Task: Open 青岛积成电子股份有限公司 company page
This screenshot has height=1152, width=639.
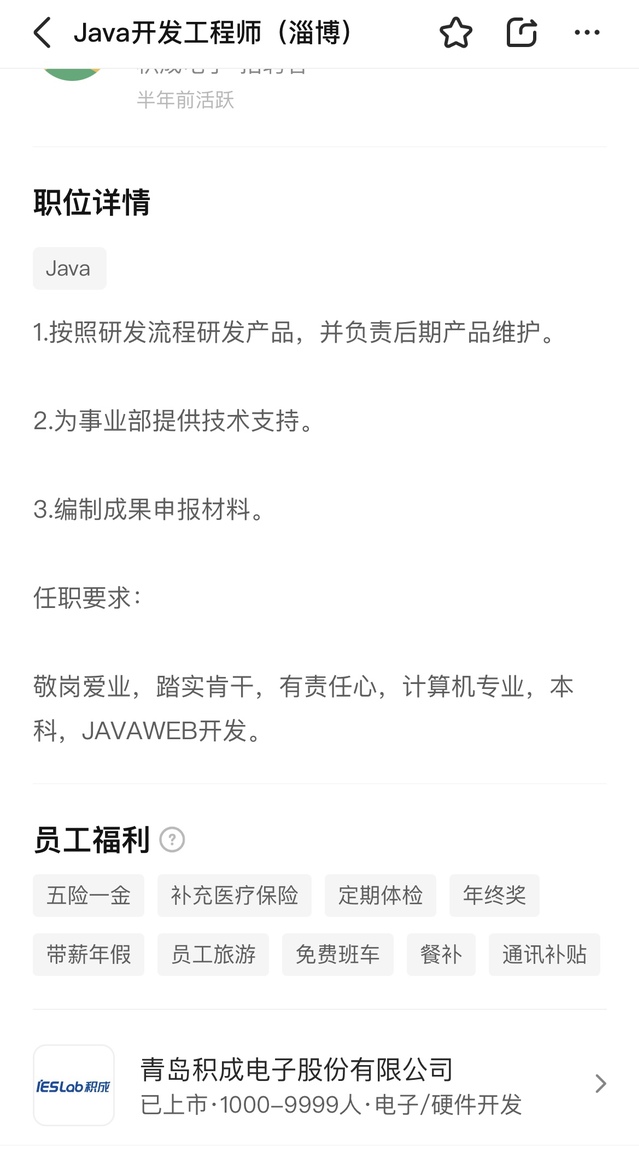Action: (320, 1084)
